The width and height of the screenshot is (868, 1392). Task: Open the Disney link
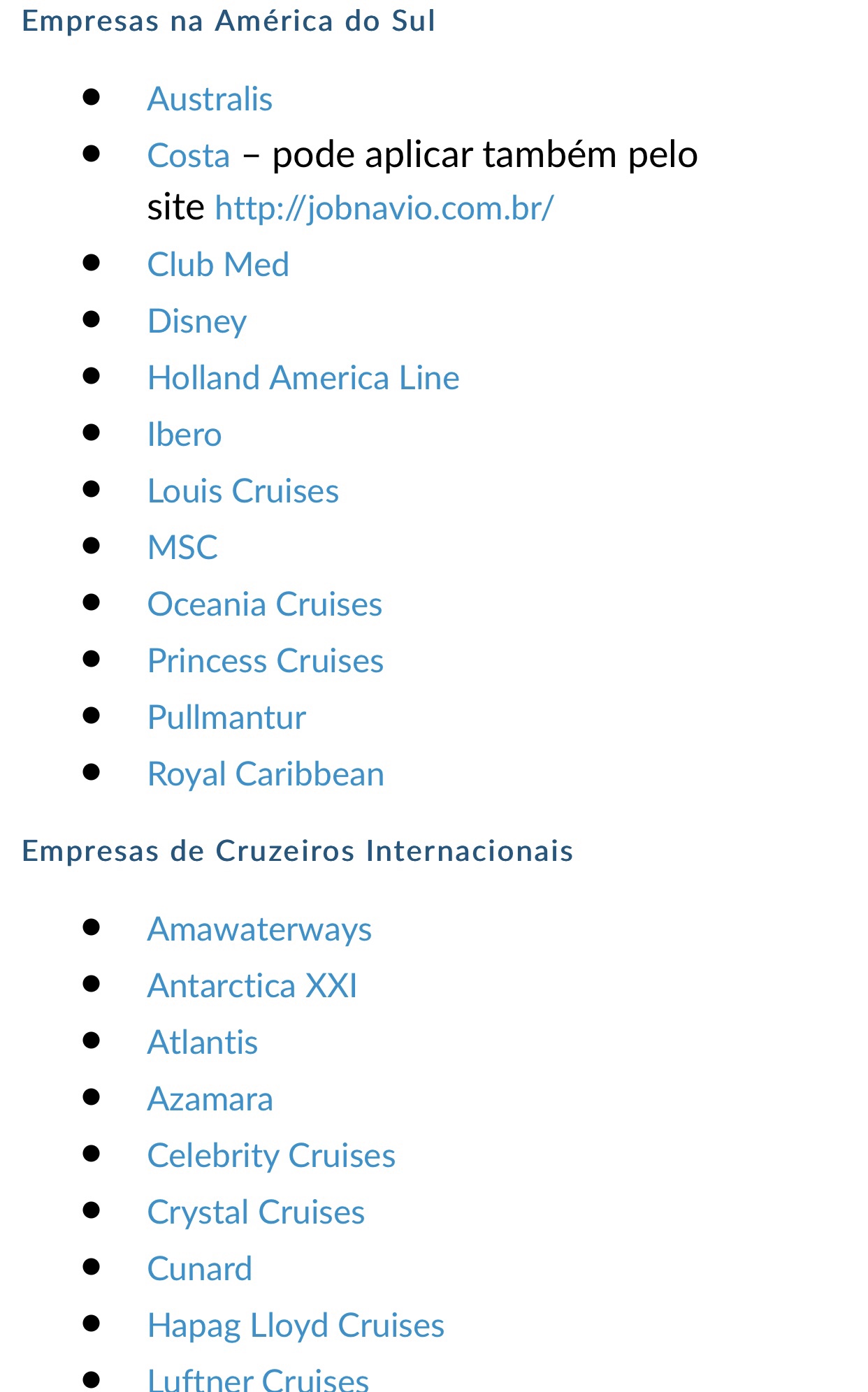coord(197,321)
